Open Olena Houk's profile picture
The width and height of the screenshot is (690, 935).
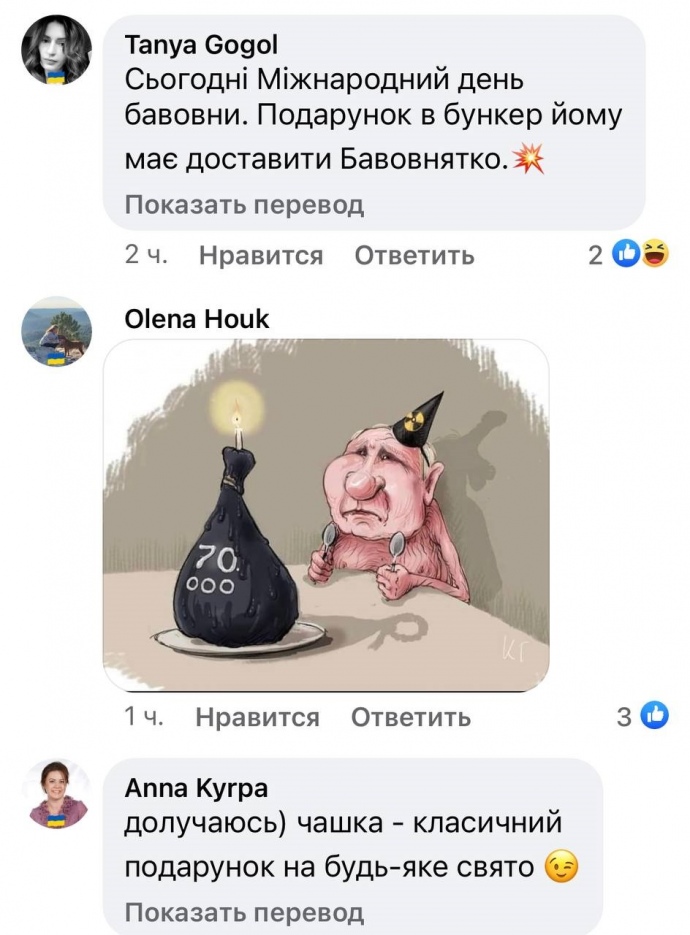click(x=56, y=330)
